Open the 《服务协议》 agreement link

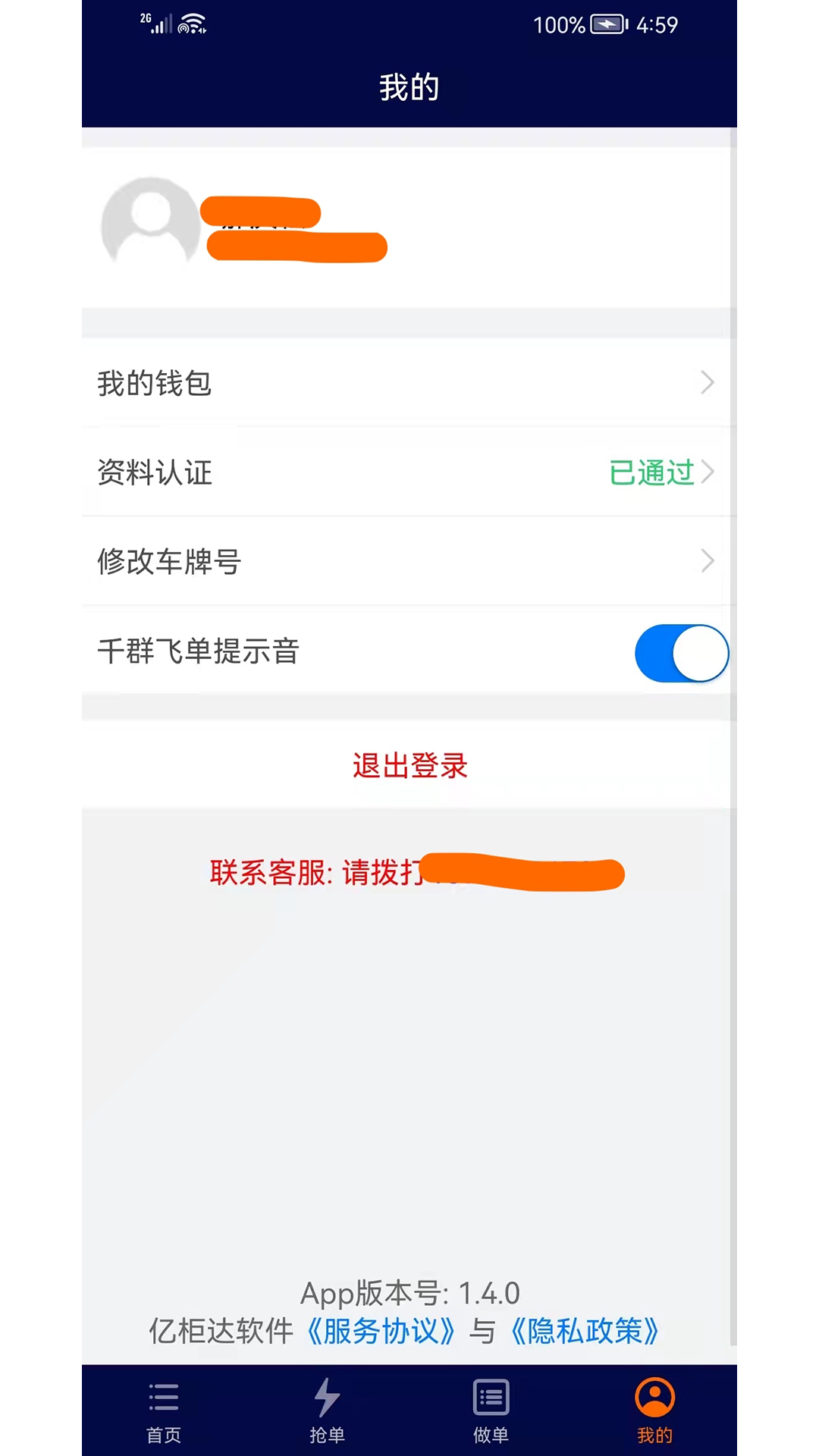click(x=379, y=1332)
